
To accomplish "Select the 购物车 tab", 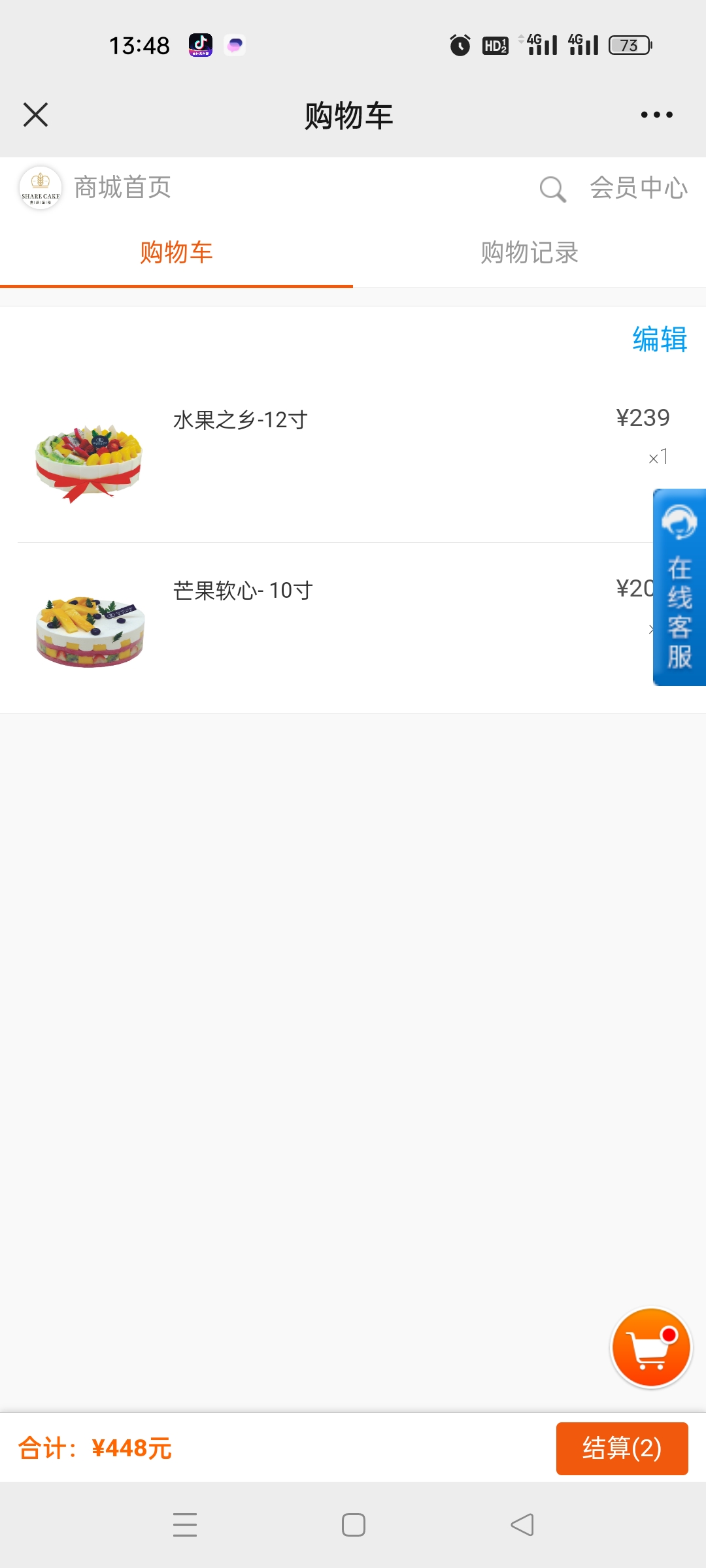I will click(176, 253).
